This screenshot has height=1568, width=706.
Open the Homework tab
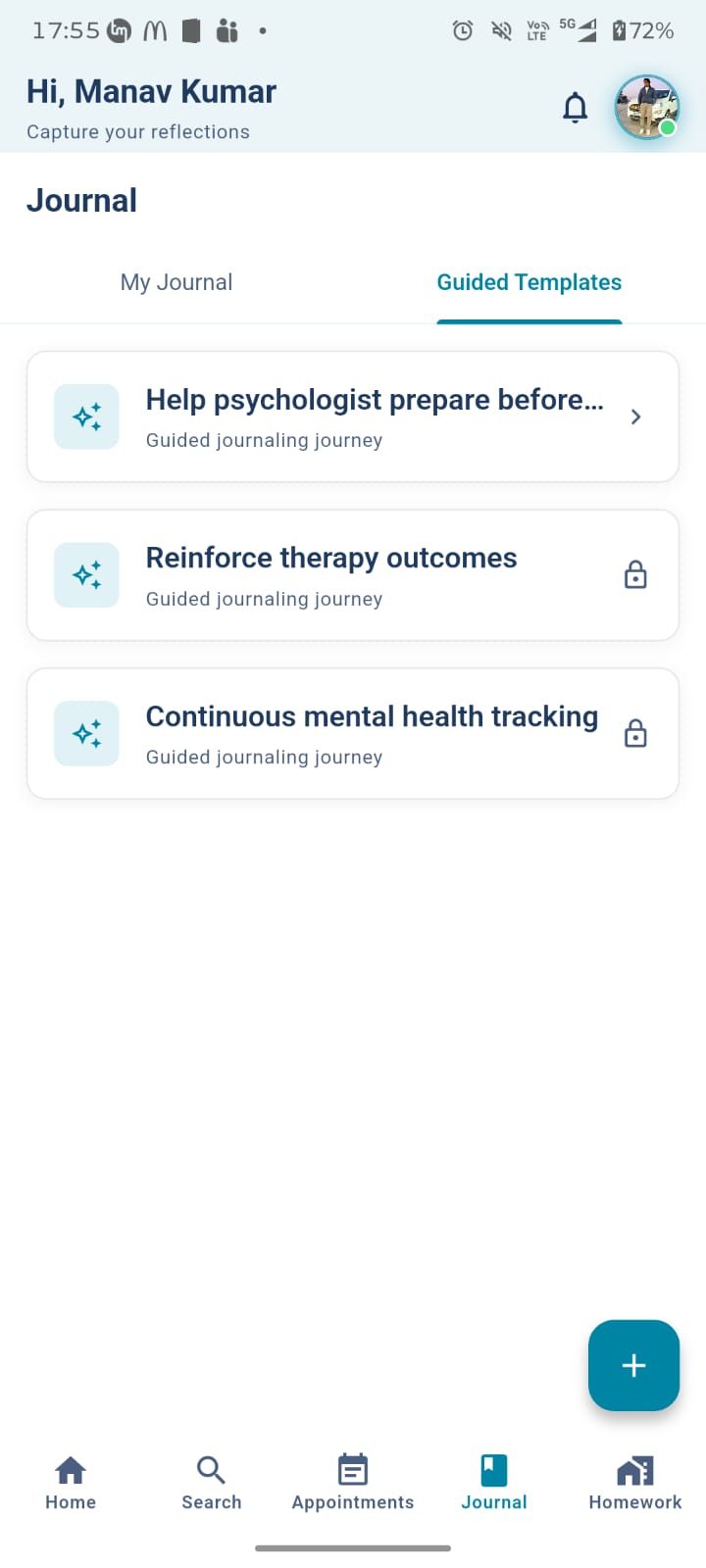635,1482
